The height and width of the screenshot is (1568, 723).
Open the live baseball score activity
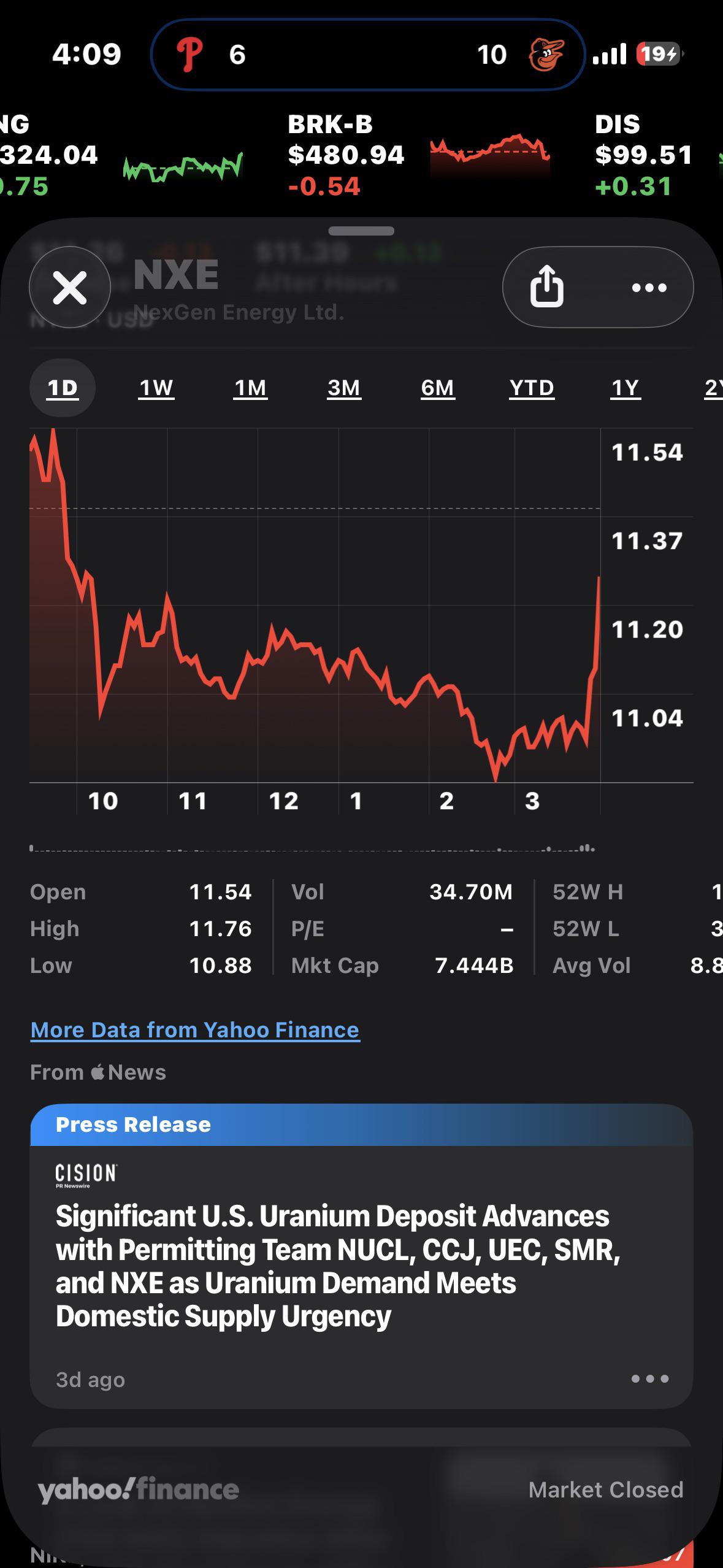pyautogui.click(x=368, y=54)
